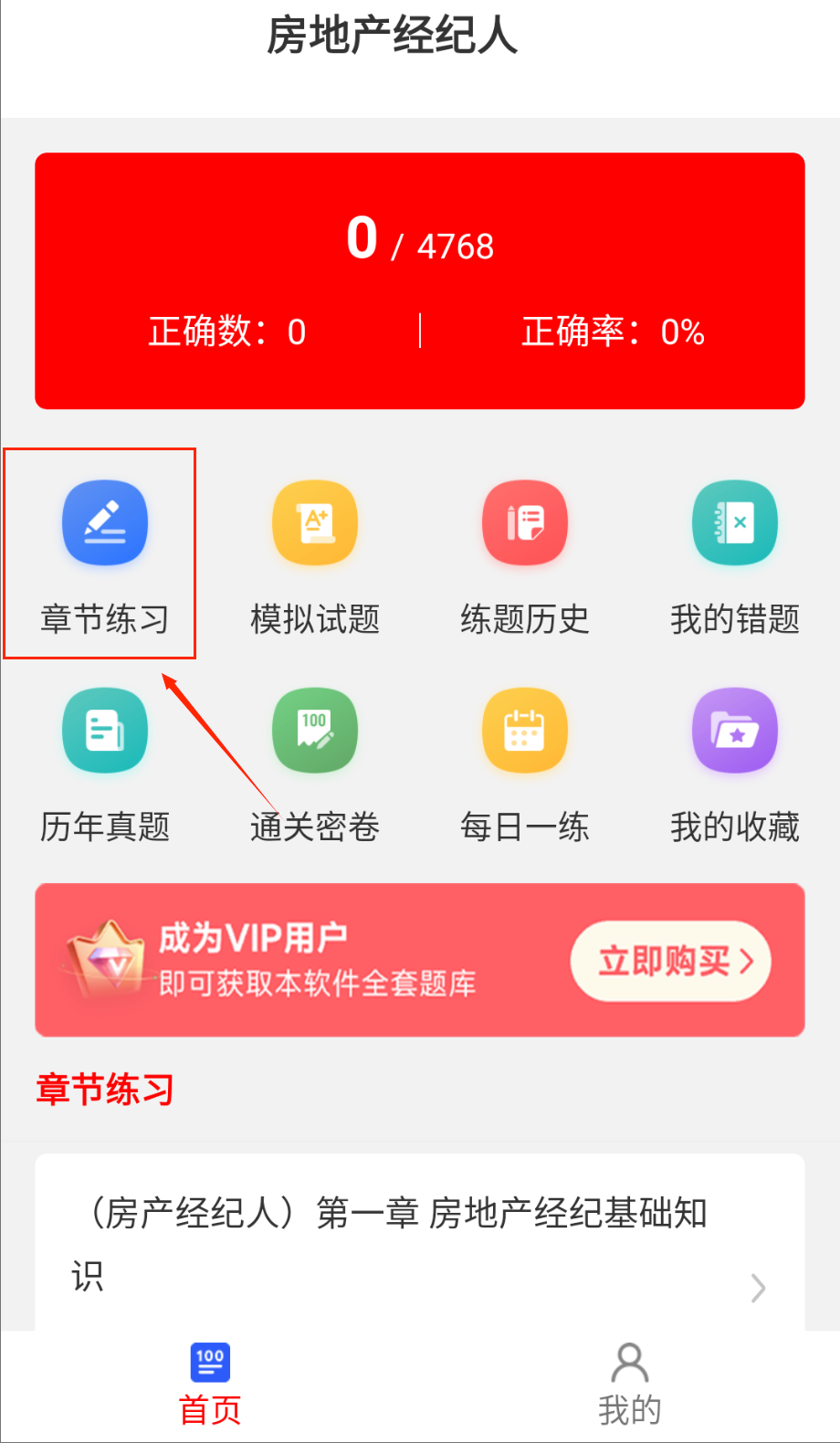
Task: Open 第一章 房地产经纪基础知识 chapter
Action: coord(419,1242)
